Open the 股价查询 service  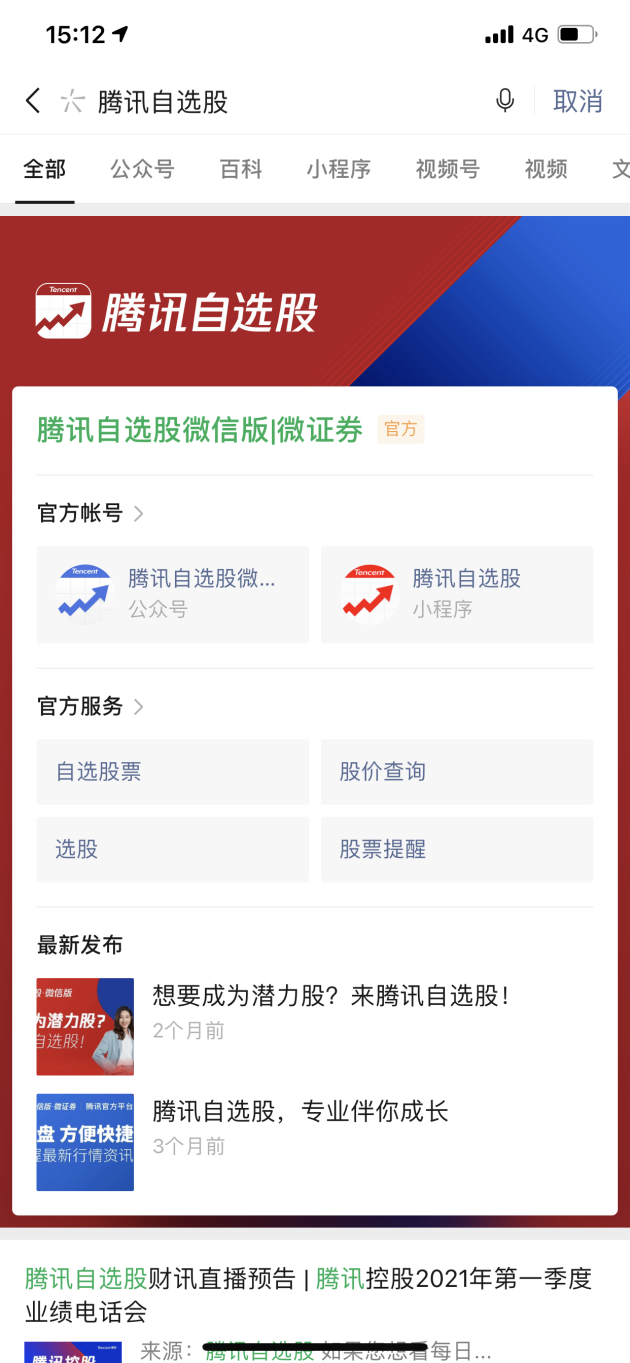(457, 772)
